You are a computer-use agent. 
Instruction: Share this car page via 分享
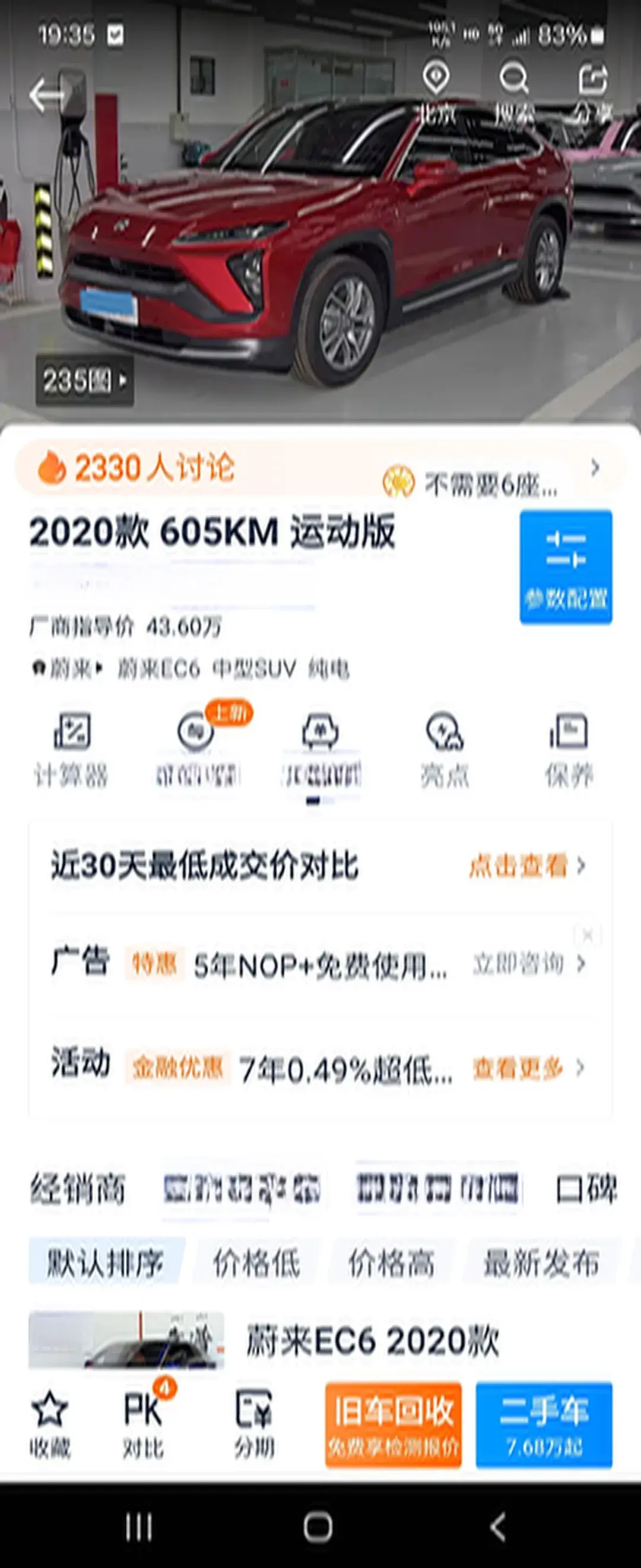coord(592,91)
